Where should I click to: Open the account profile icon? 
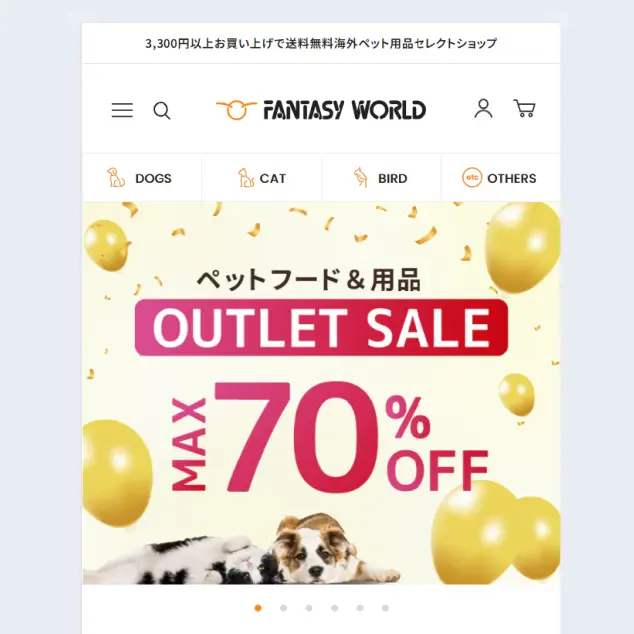click(483, 109)
